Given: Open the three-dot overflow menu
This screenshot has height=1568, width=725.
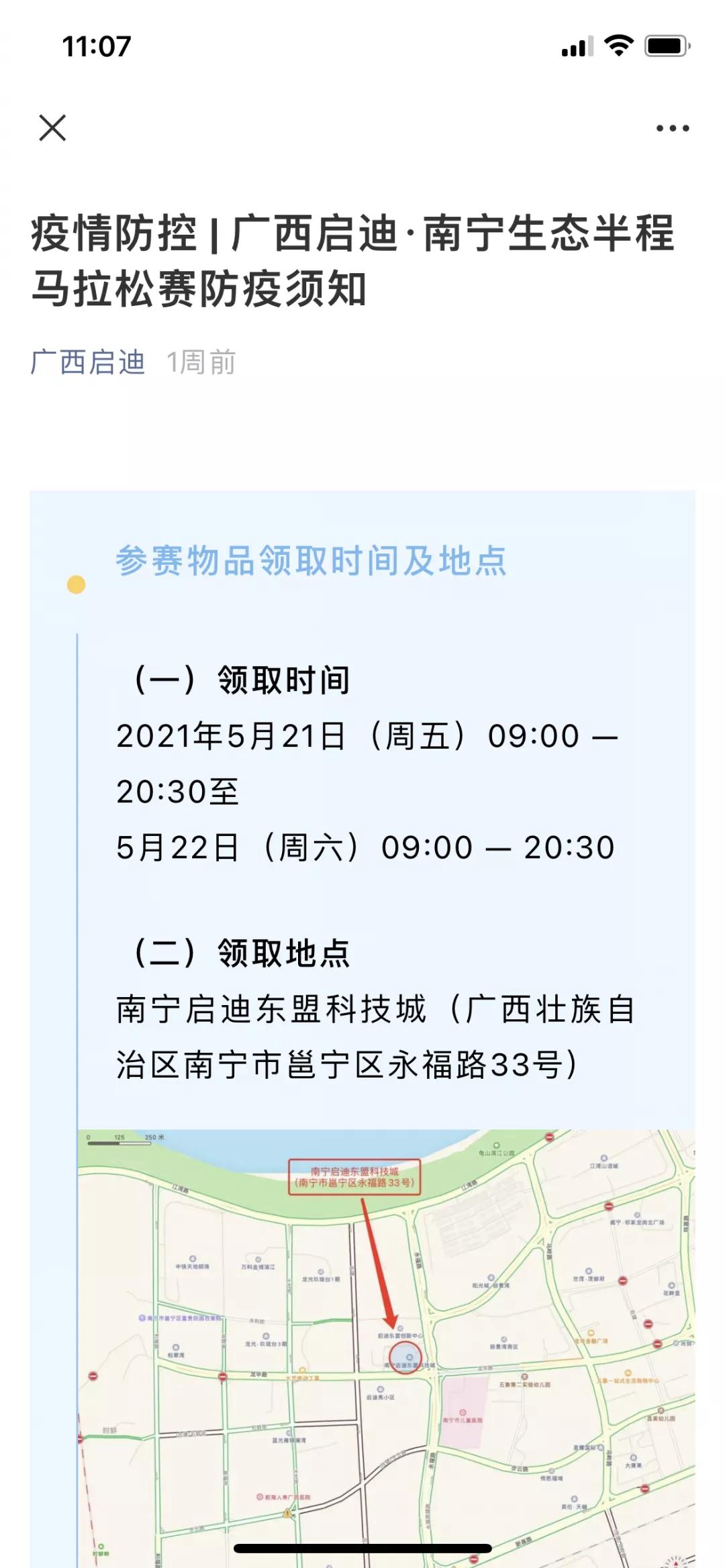Looking at the screenshot, I should click(x=672, y=128).
